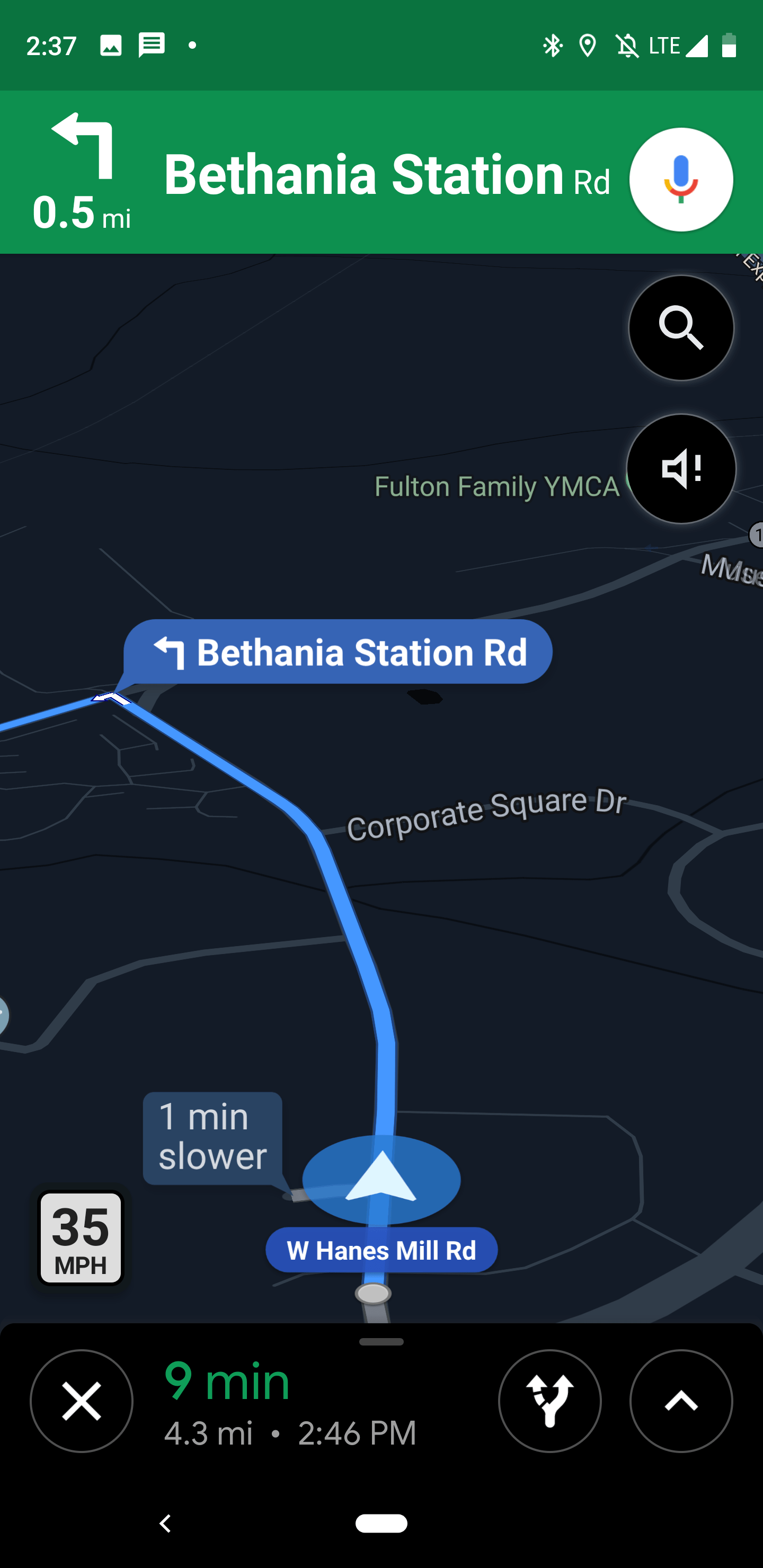
Task: Expand the trip details with the chevron button
Action: coord(681,1401)
